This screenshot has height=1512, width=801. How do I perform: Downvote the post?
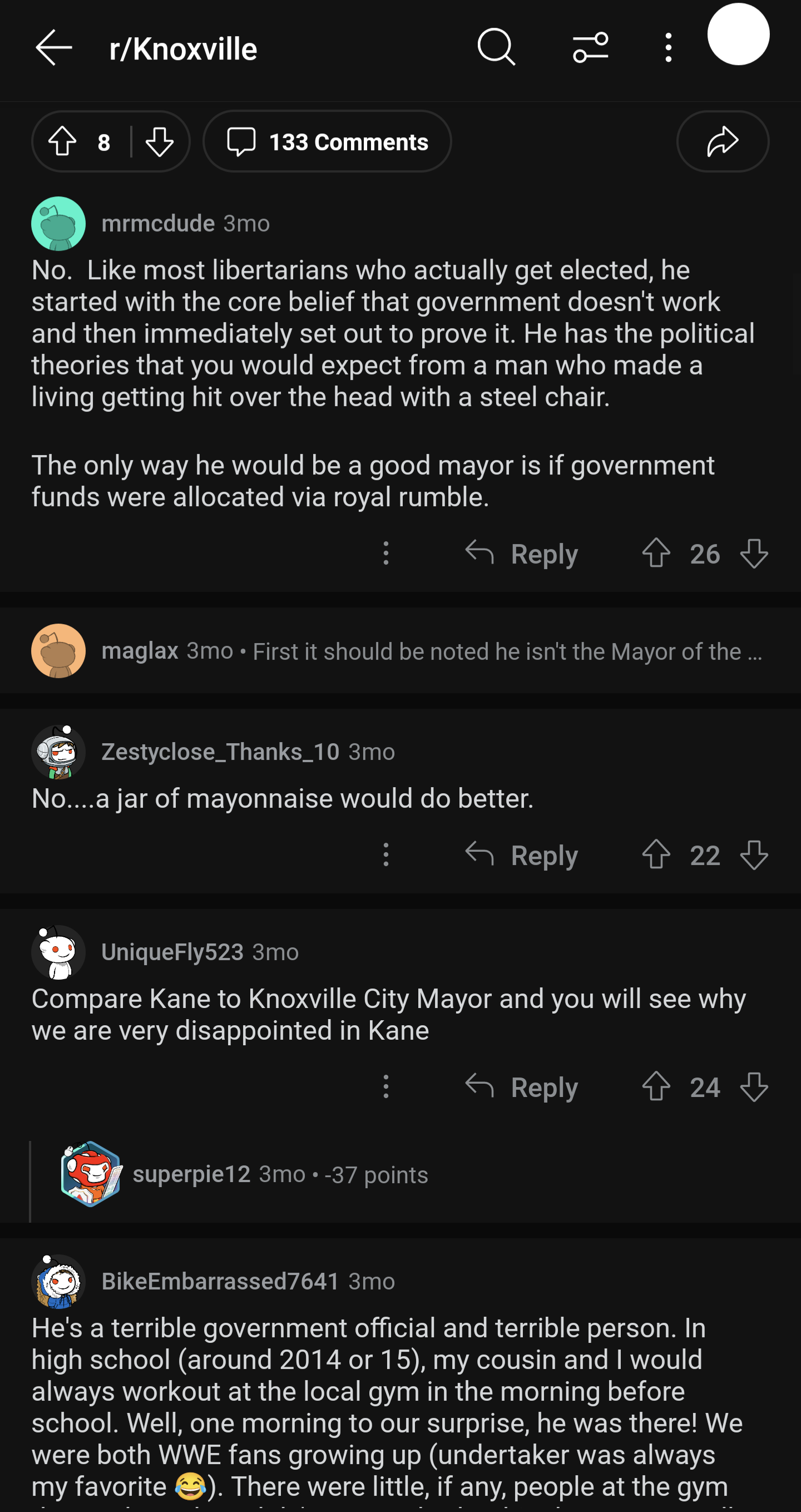point(159,142)
